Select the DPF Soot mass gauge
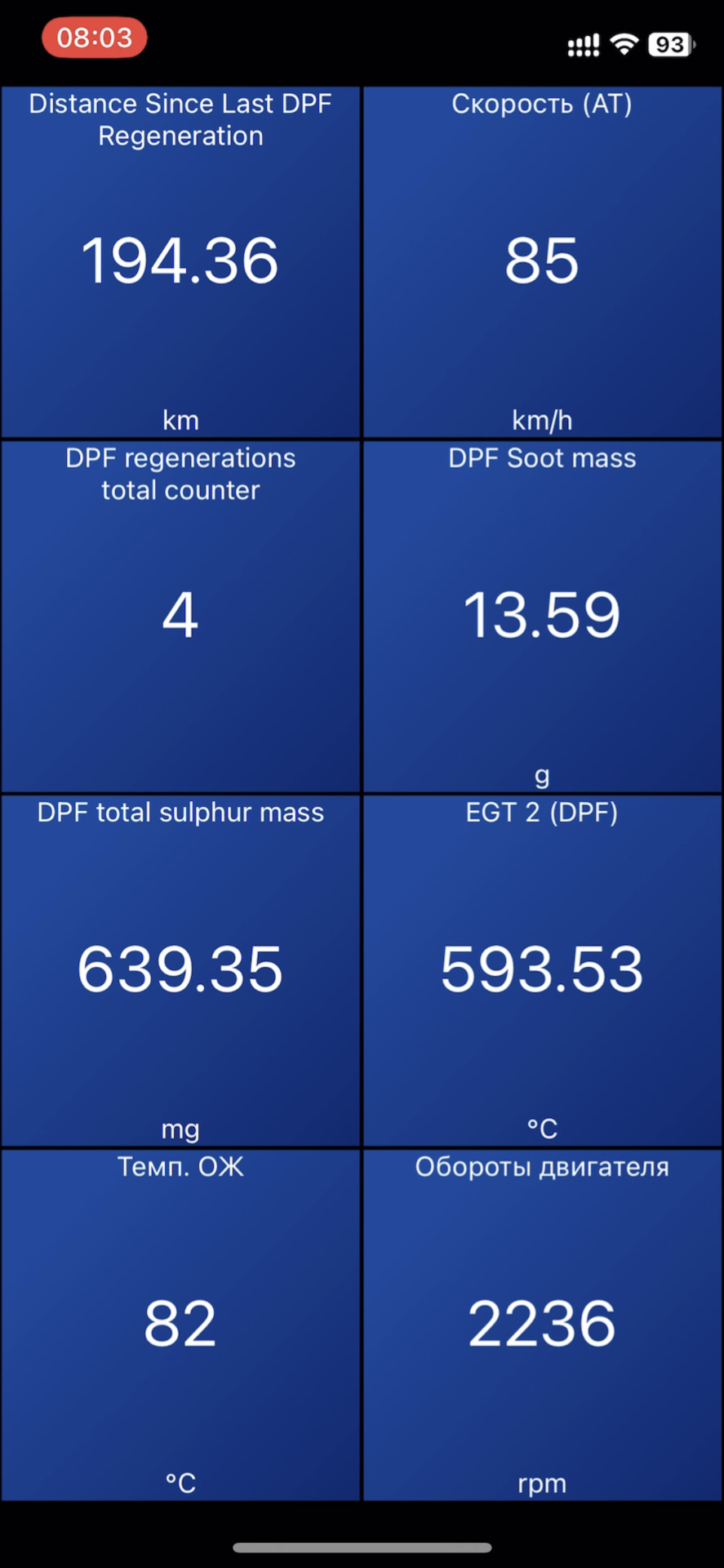The width and height of the screenshot is (724, 1568). [541, 612]
